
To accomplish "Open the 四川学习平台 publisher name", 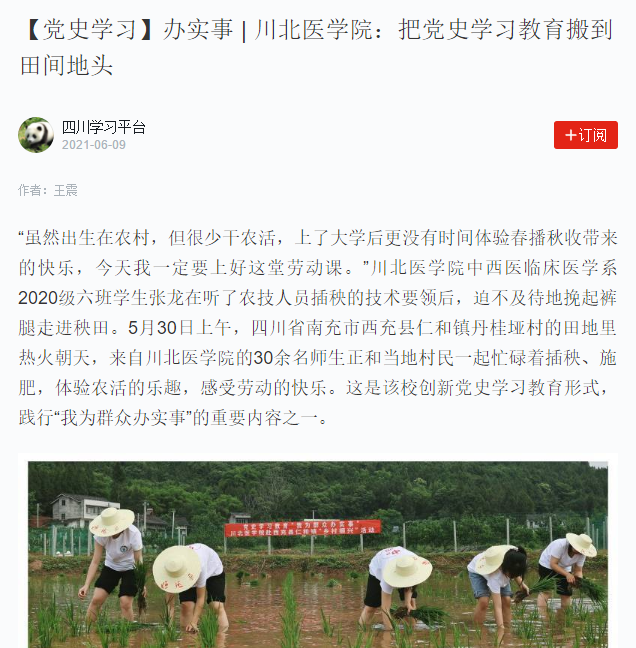I will coord(103,127).
